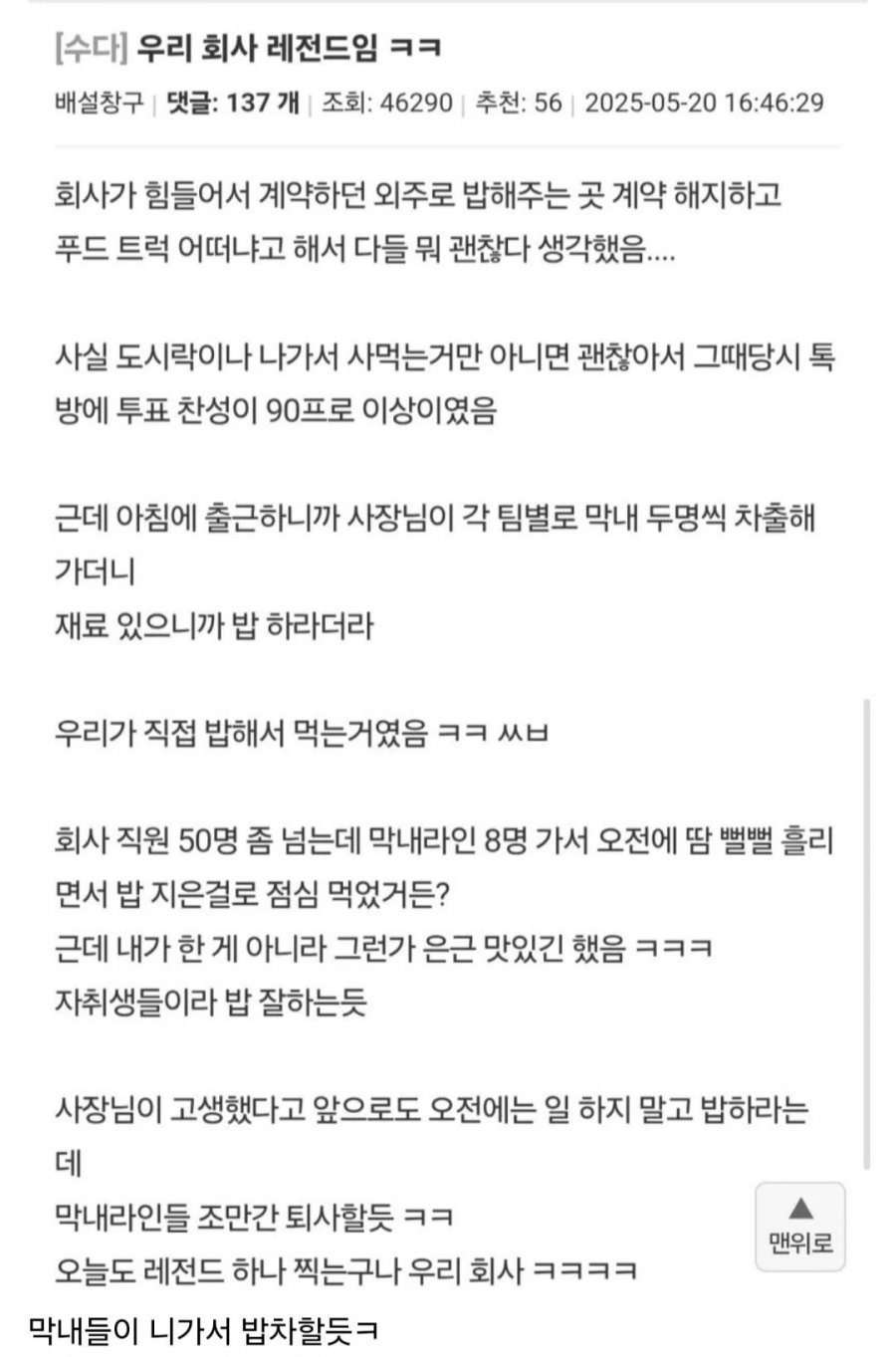Tap the 맨위로 back-to-top button
This screenshot has height=1357, width=896.
(799, 1226)
